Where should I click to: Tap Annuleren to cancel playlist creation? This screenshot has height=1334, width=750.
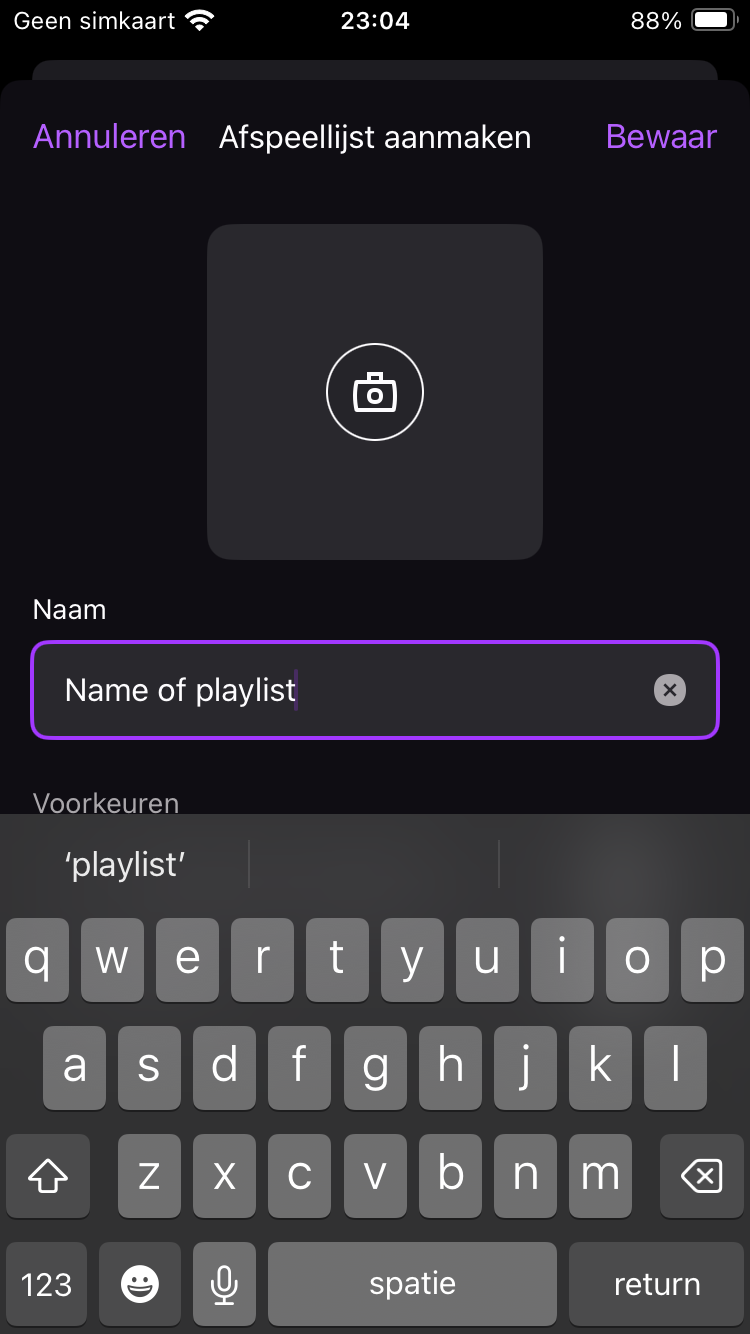pos(109,137)
